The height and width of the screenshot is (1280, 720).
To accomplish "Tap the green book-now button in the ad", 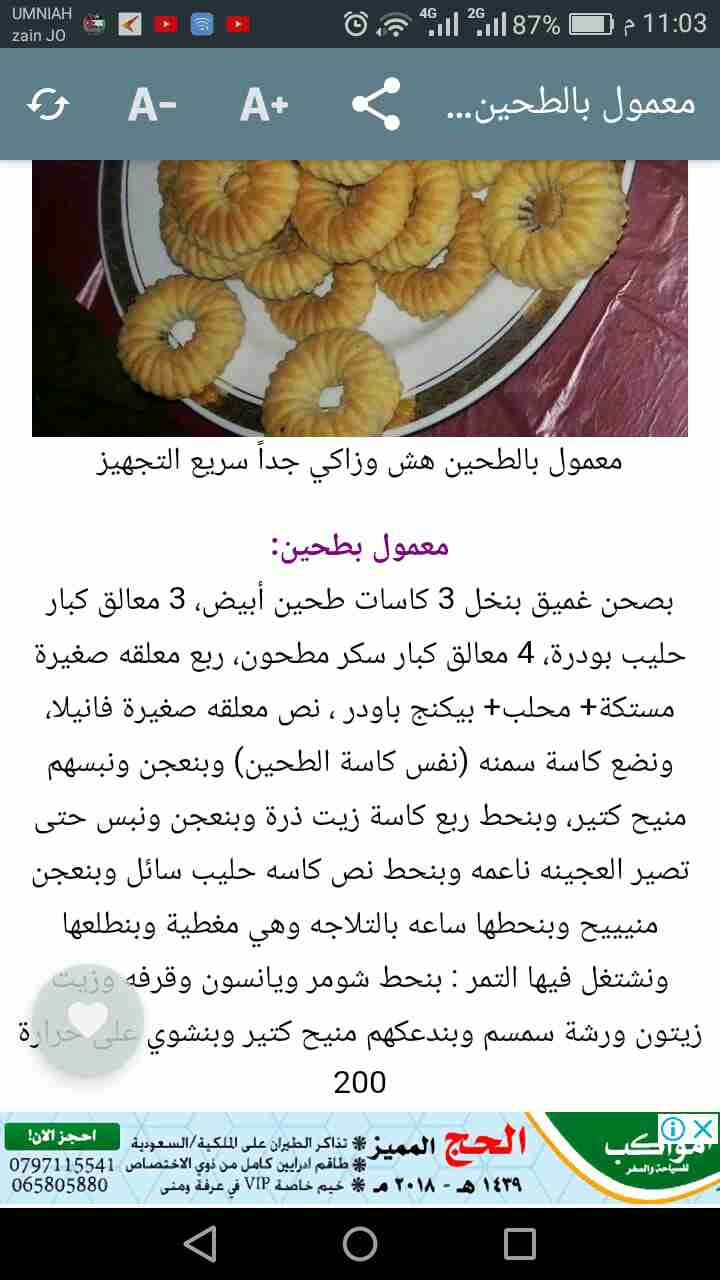I will [x=62, y=1137].
